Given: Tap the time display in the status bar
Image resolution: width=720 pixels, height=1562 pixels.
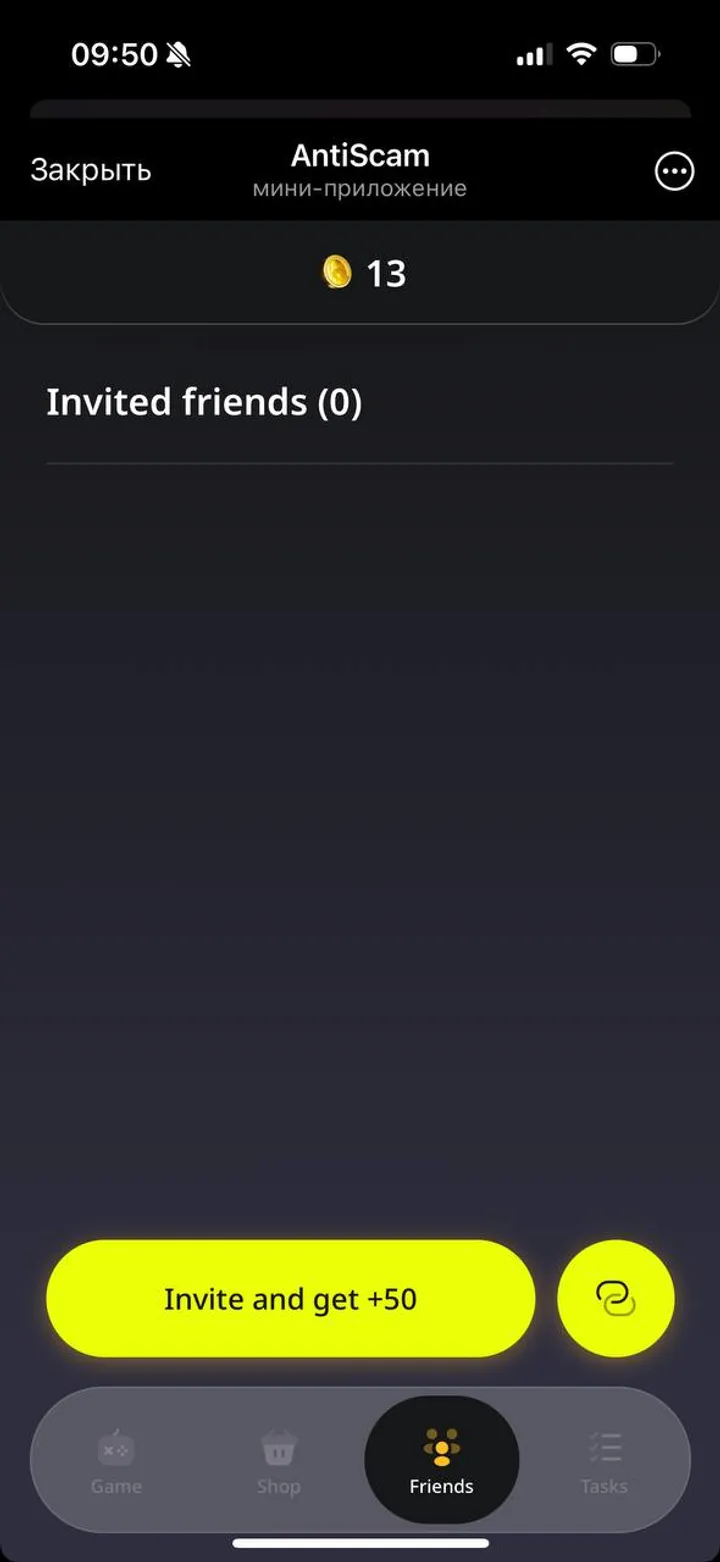Looking at the screenshot, I should click(115, 55).
